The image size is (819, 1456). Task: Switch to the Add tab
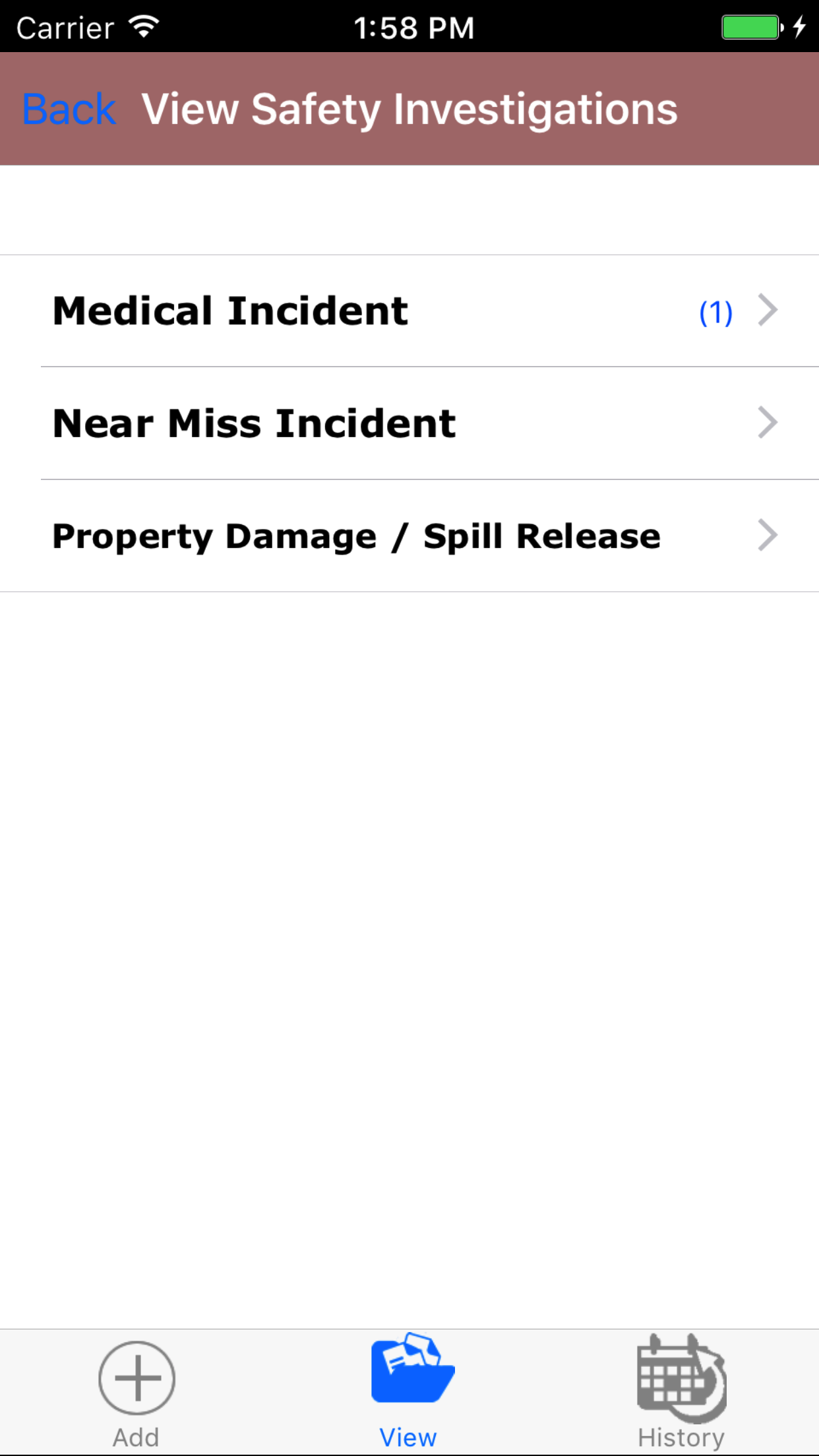coord(136,1393)
